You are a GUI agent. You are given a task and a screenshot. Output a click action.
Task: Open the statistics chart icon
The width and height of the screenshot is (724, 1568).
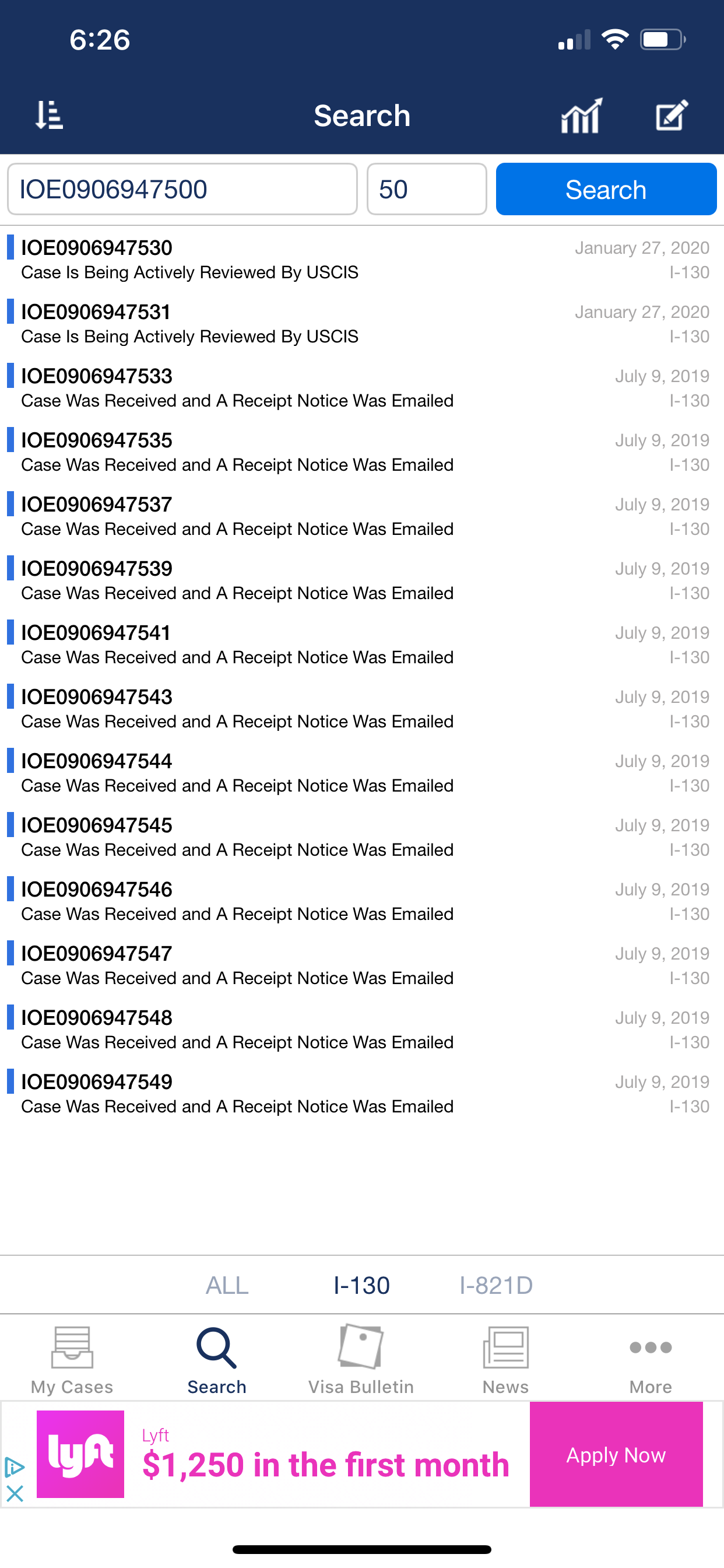click(x=581, y=115)
